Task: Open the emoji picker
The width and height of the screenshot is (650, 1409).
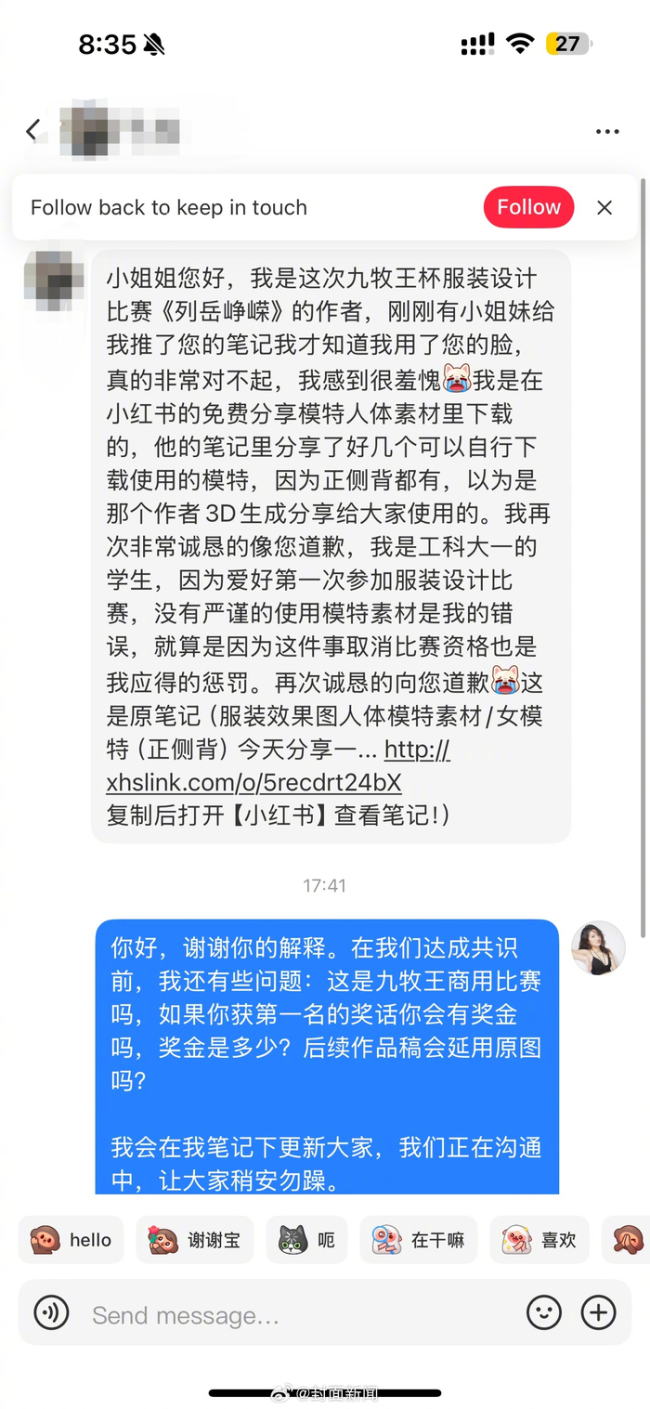Action: [x=544, y=1312]
